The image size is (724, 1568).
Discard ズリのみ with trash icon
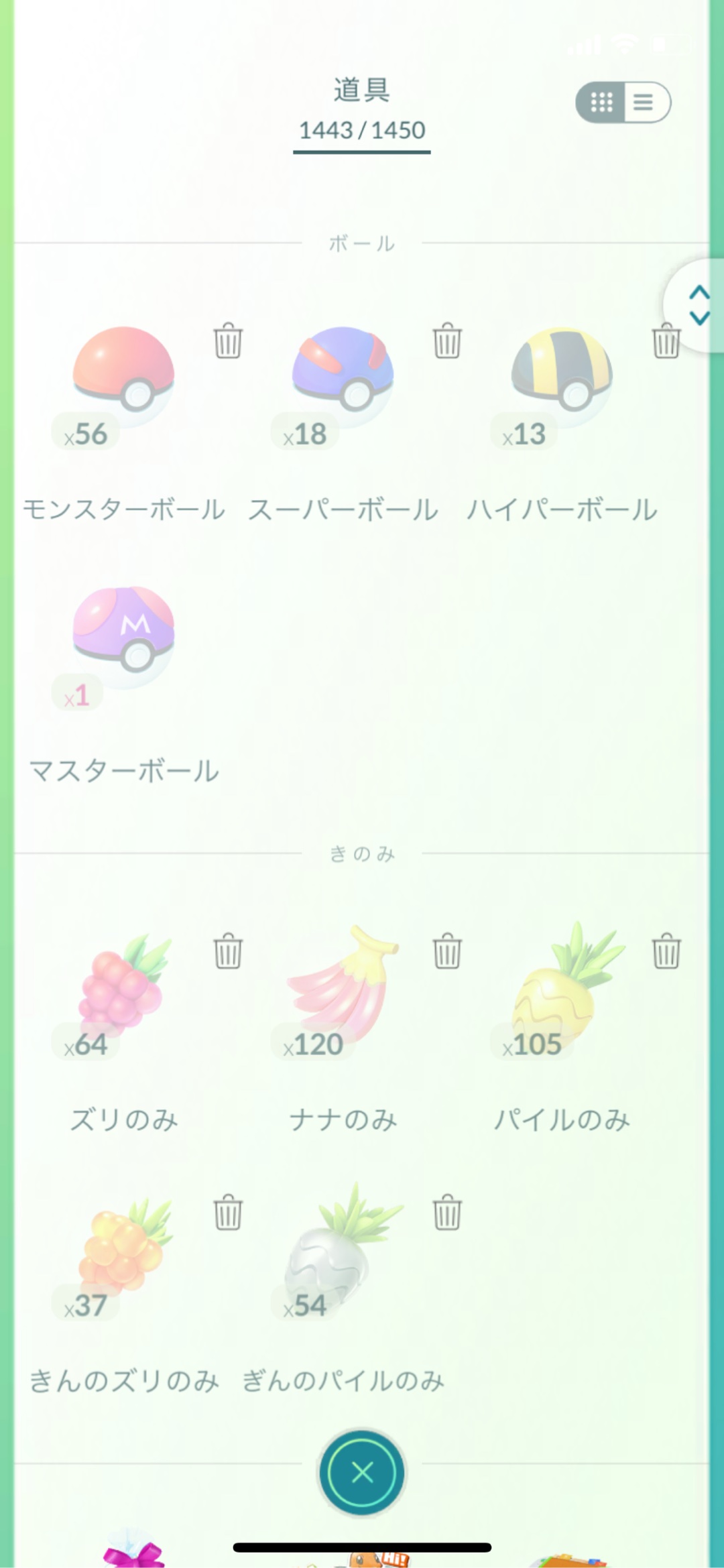tap(228, 951)
